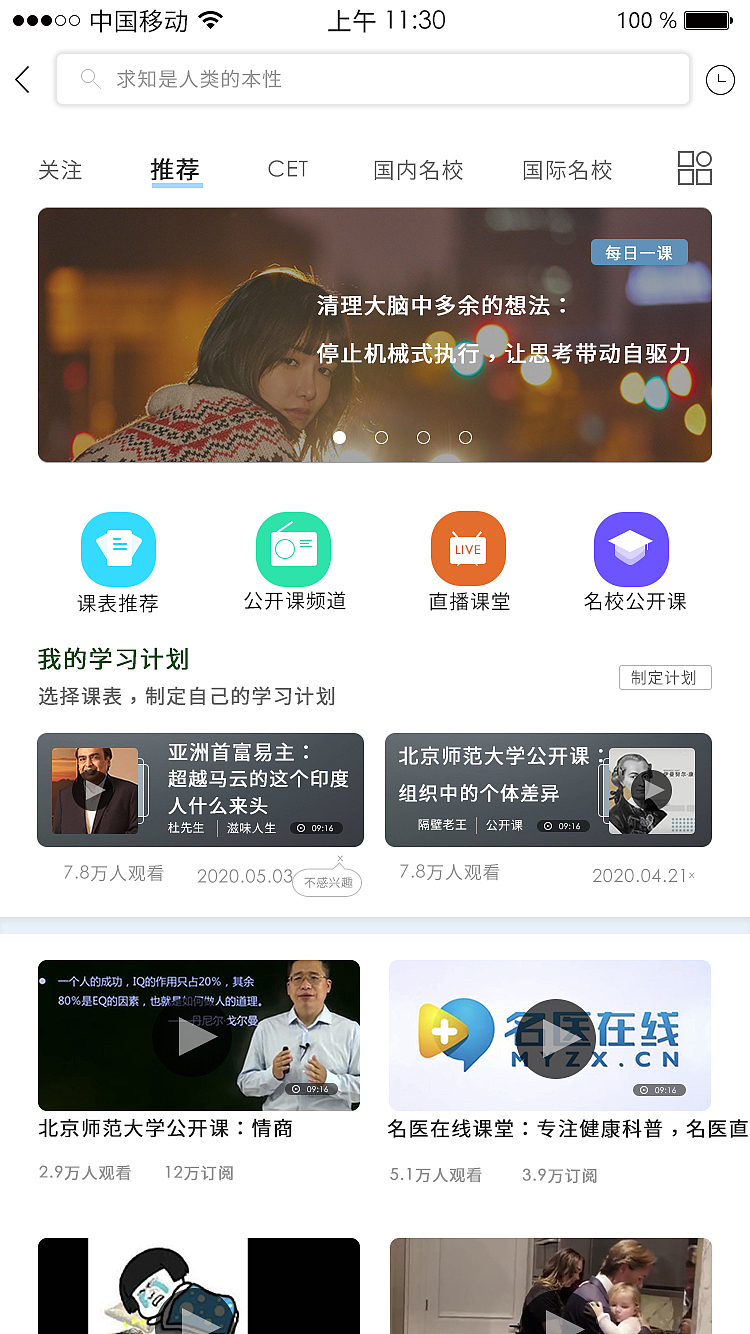The height and width of the screenshot is (1334, 750).
Task: Open the clock history icon
Action: (720, 79)
